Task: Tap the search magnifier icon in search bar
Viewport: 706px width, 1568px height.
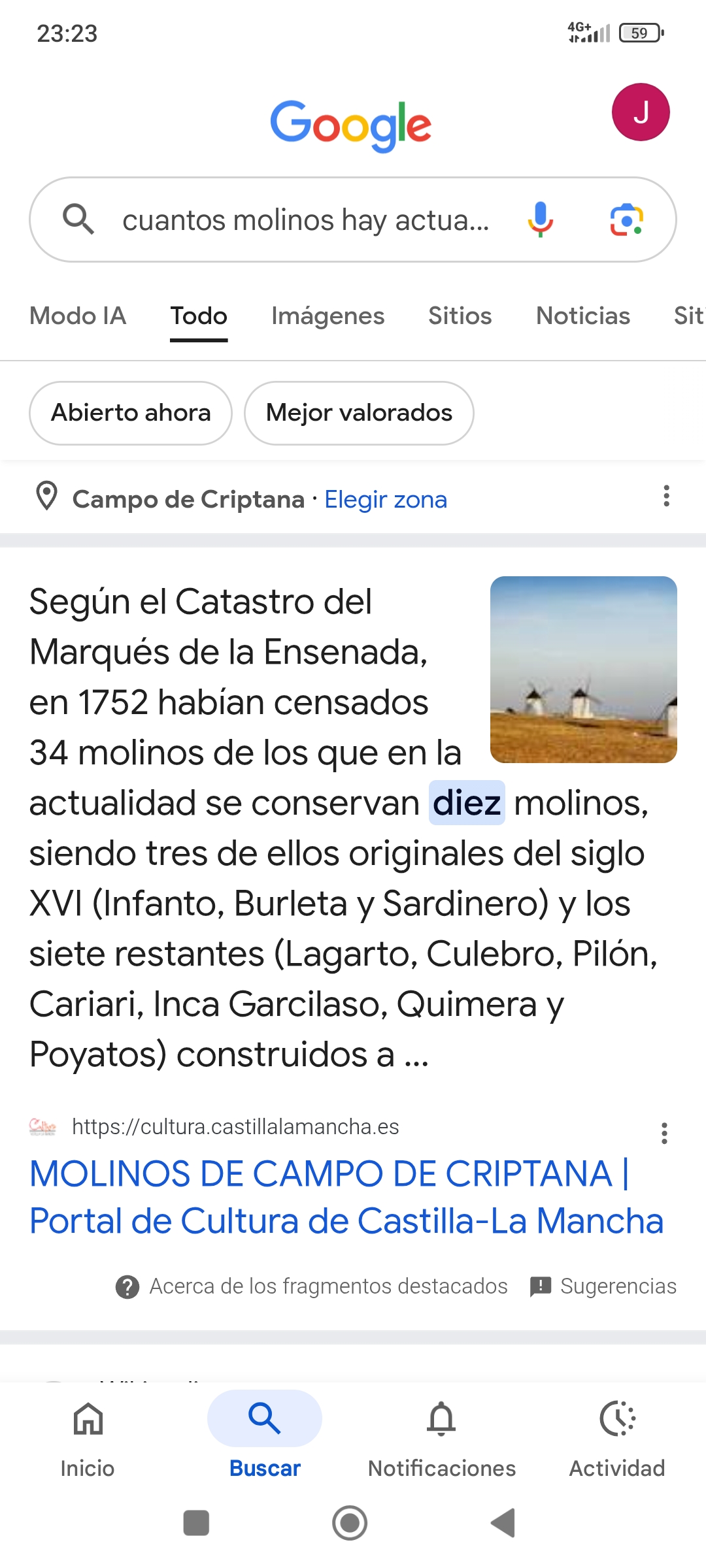Action: 78,220
